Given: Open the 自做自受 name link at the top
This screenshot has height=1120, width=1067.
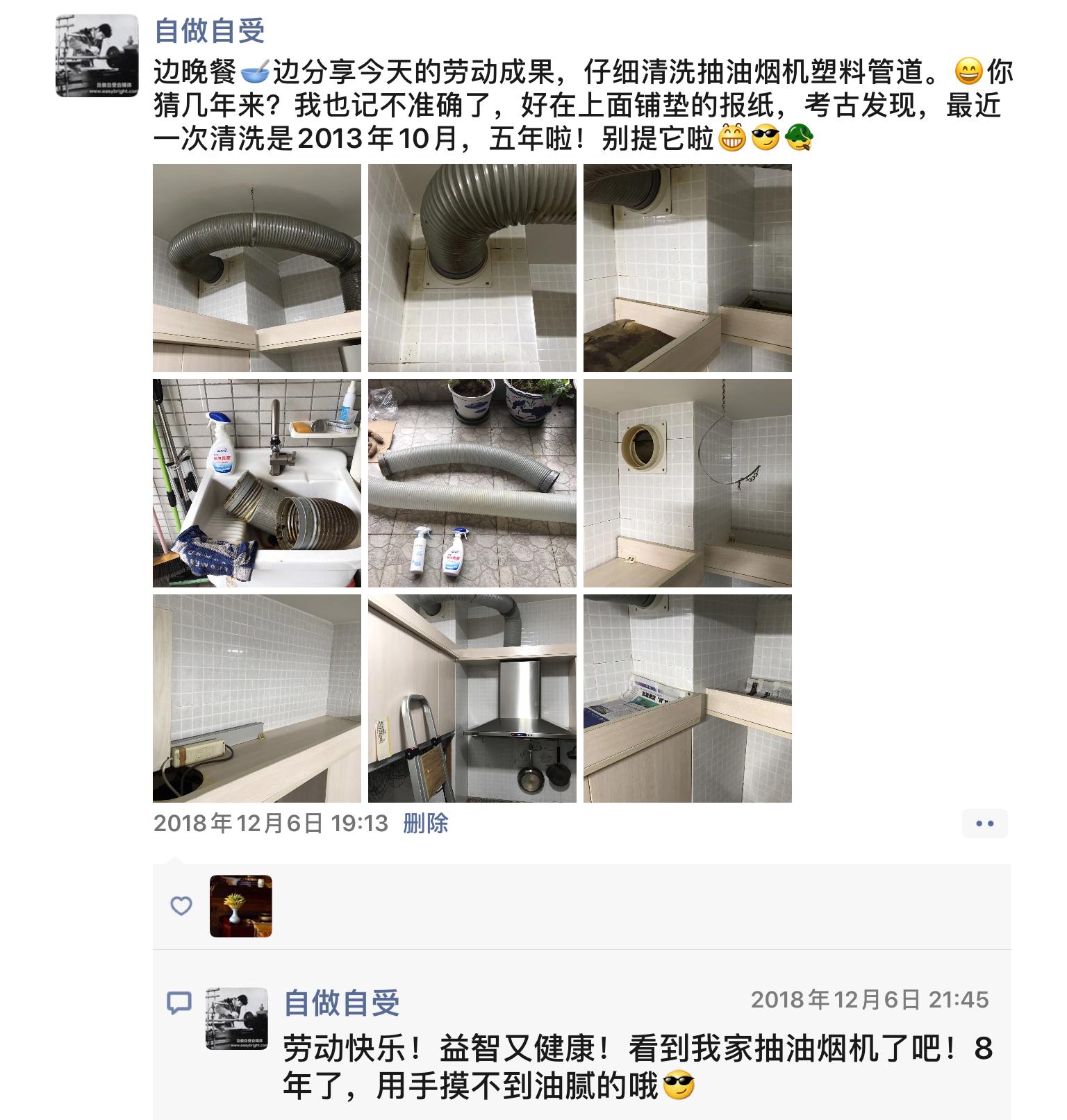Looking at the screenshot, I should [x=209, y=31].
